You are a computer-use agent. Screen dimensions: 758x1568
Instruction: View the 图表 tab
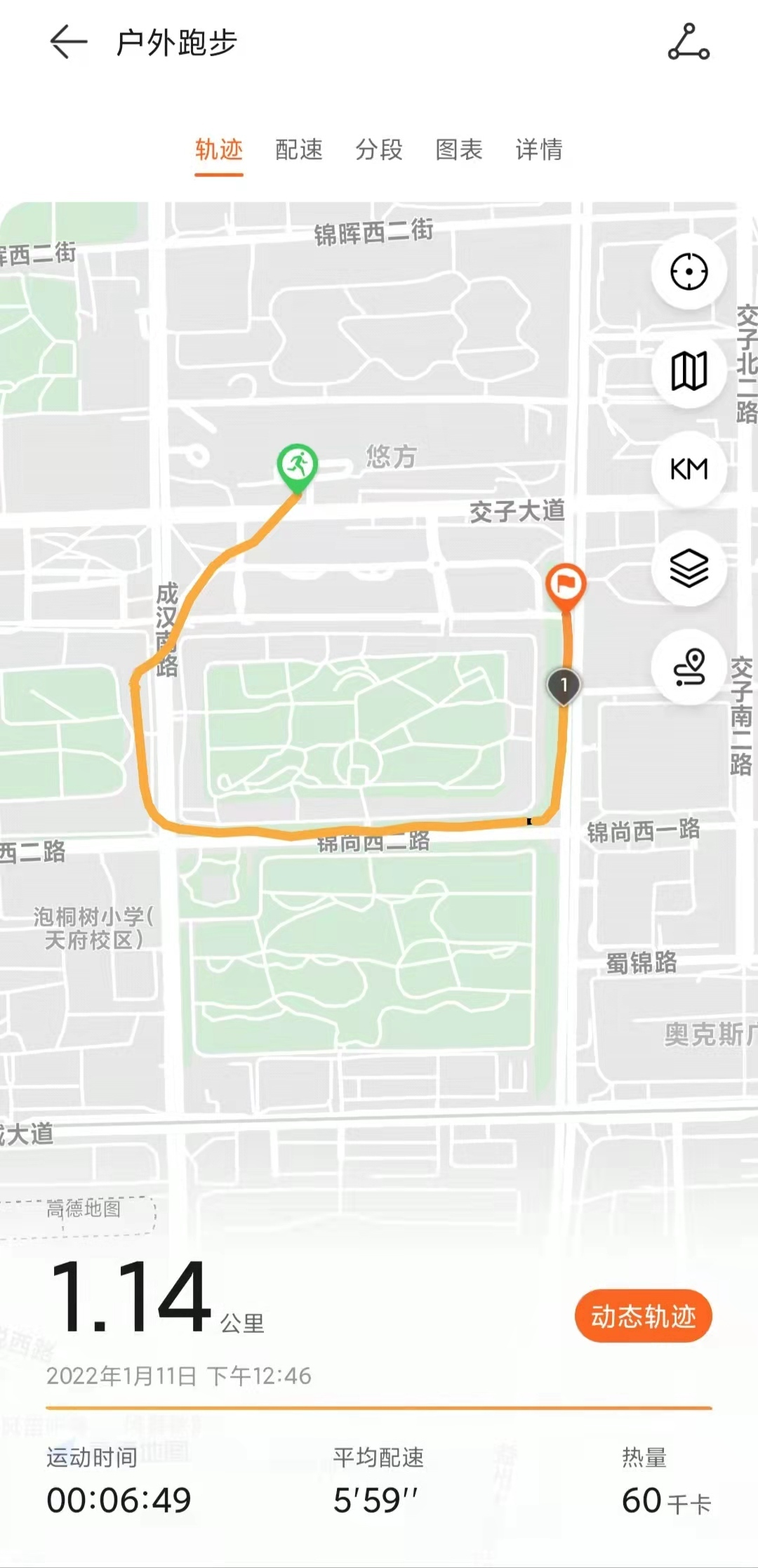[x=459, y=150]
